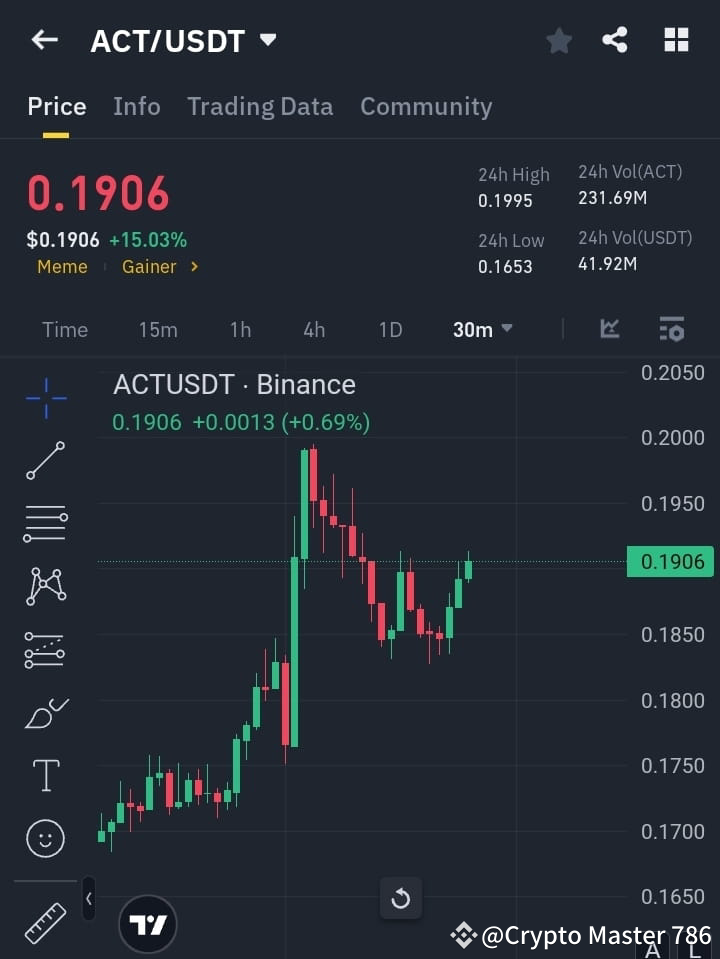Select the Text annotation tool
Viewport: 720px width, 959px height.
[x=45, y=775]
